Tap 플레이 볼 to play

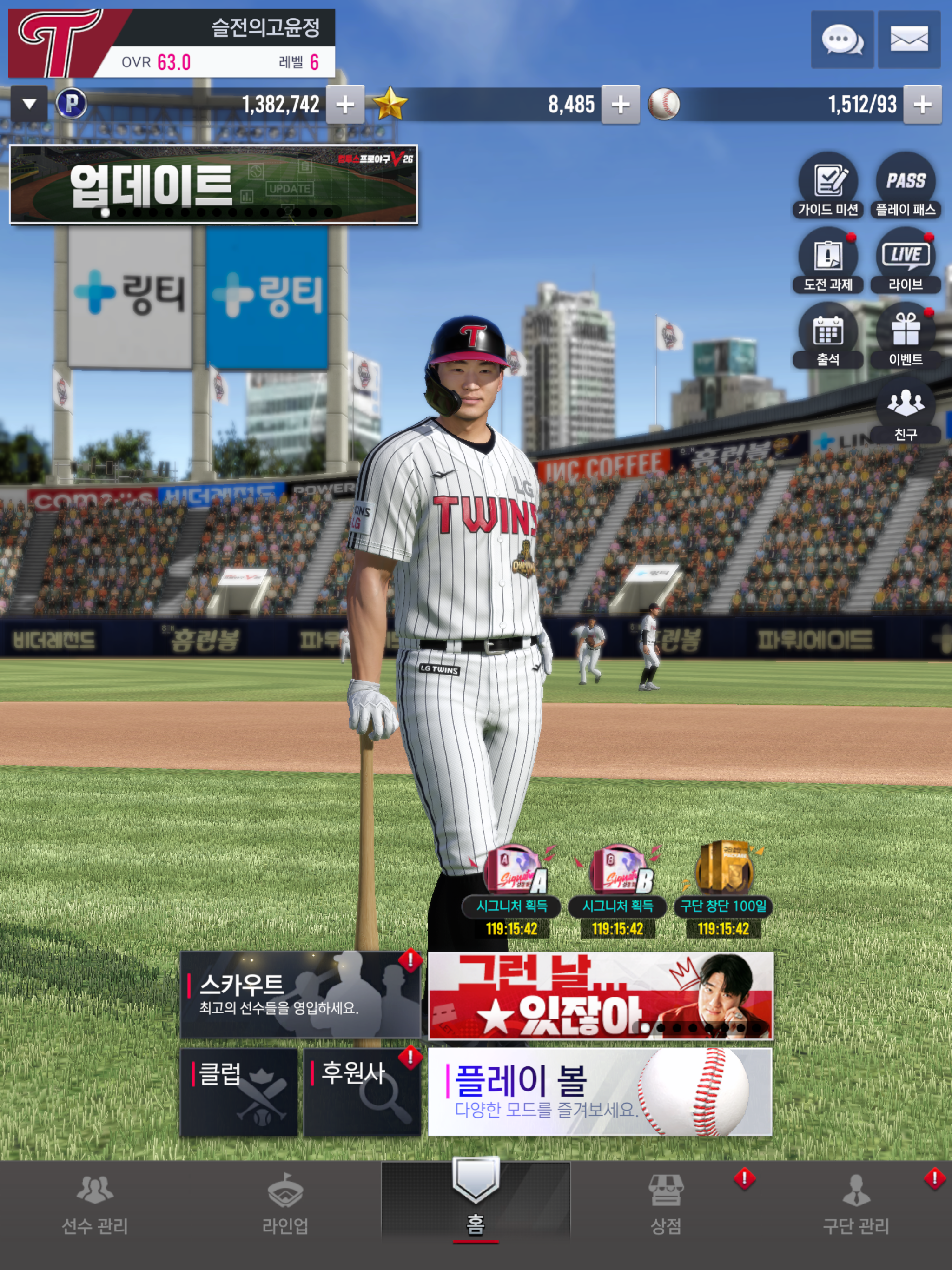(x=600, y=1092)
